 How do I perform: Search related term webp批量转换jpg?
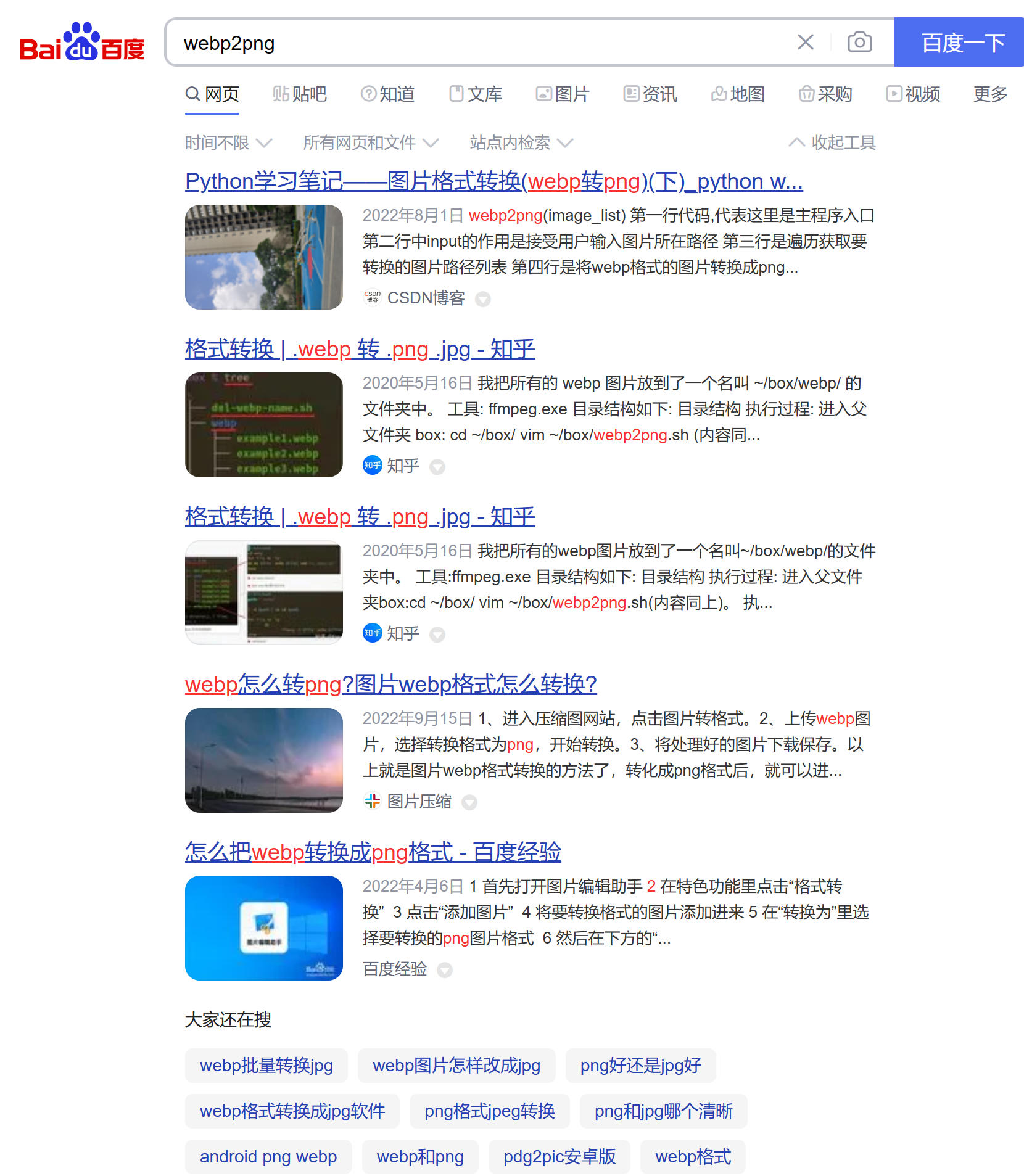[266, 1066]
